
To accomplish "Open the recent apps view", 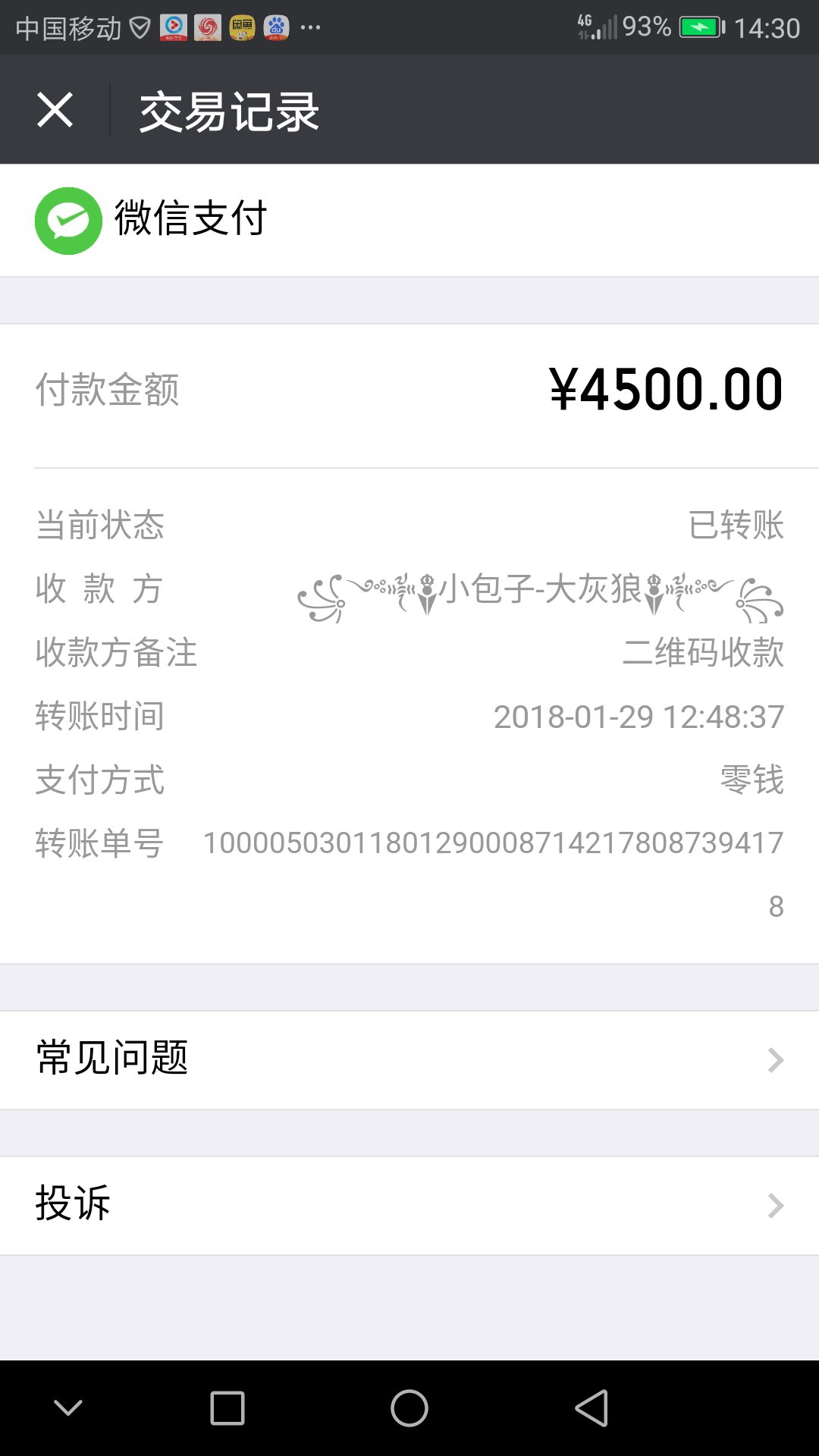I will 227,1408.
